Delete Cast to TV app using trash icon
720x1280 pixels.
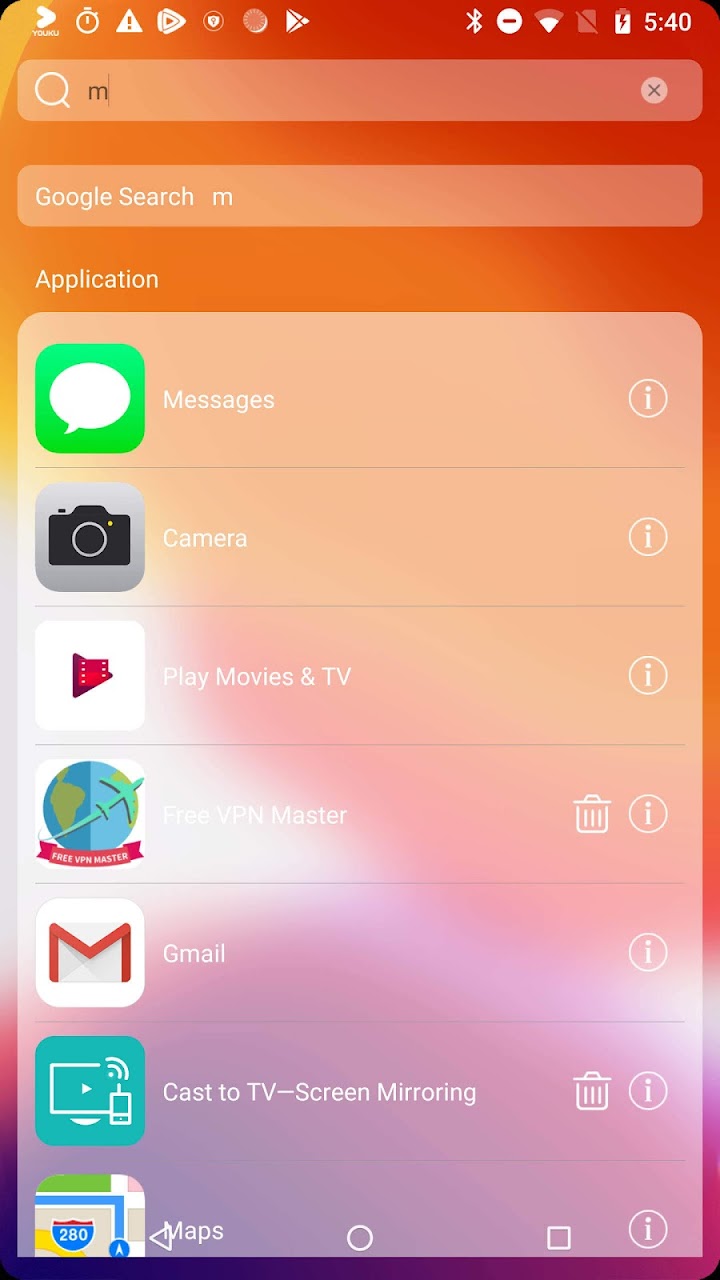591,1091
